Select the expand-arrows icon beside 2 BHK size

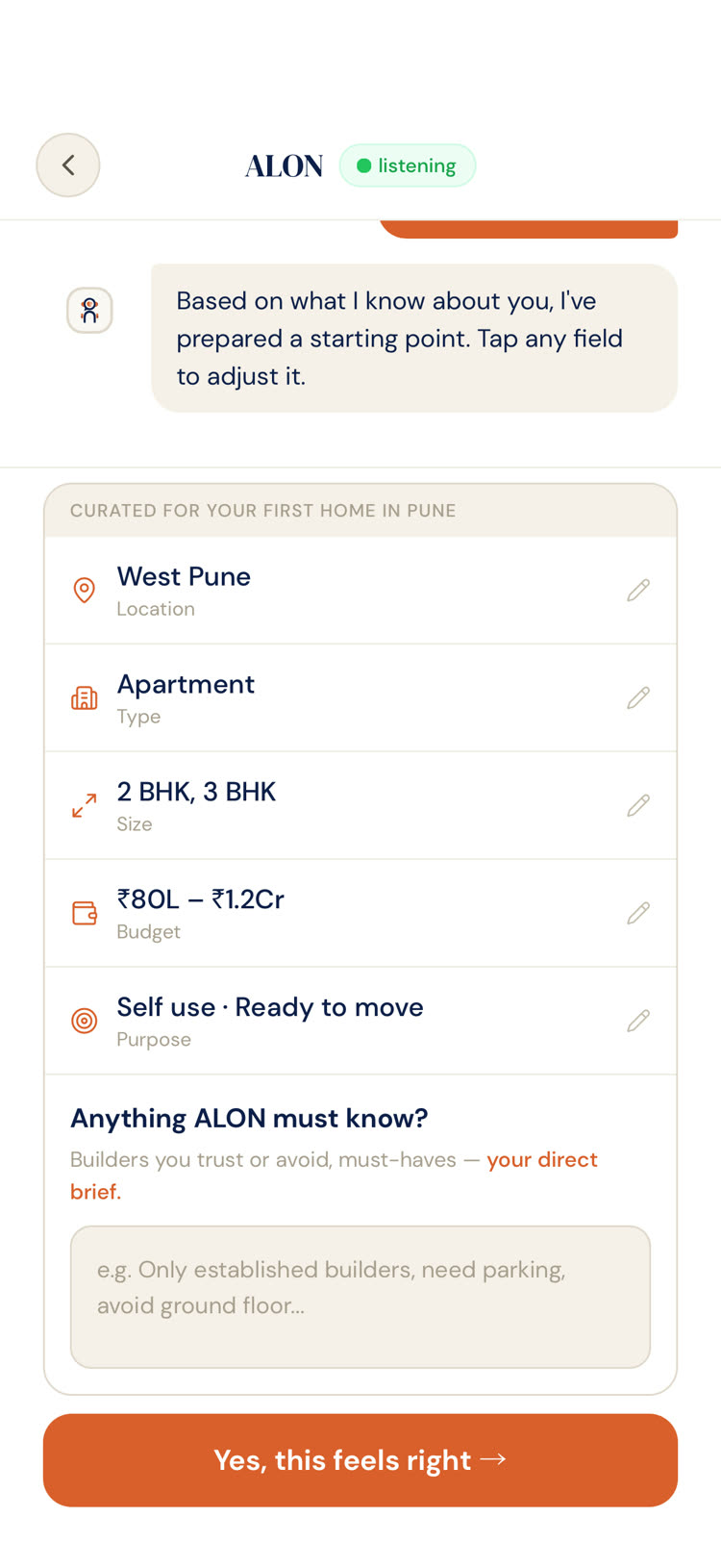point(85,805)
